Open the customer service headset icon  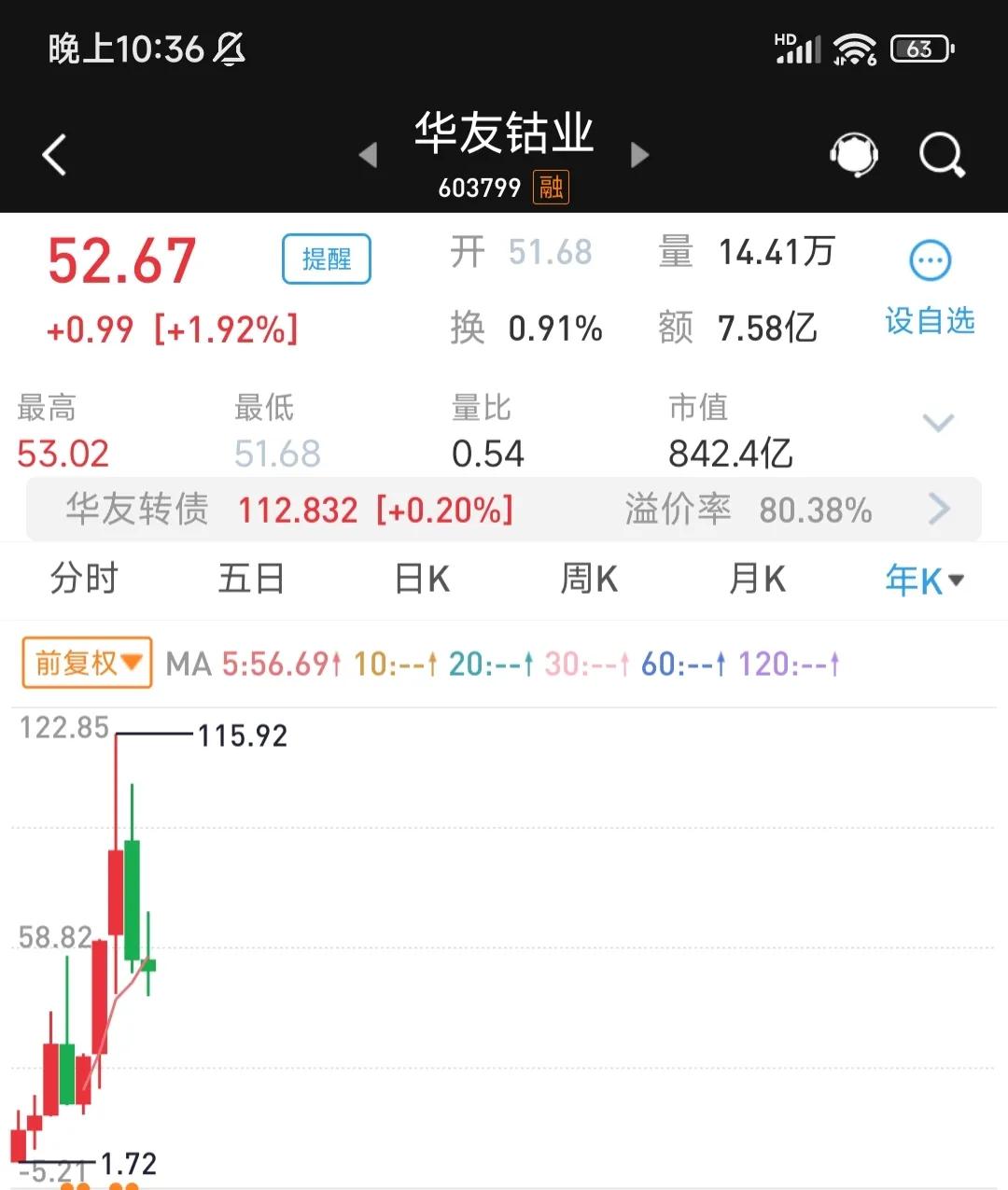click(854, 154)
